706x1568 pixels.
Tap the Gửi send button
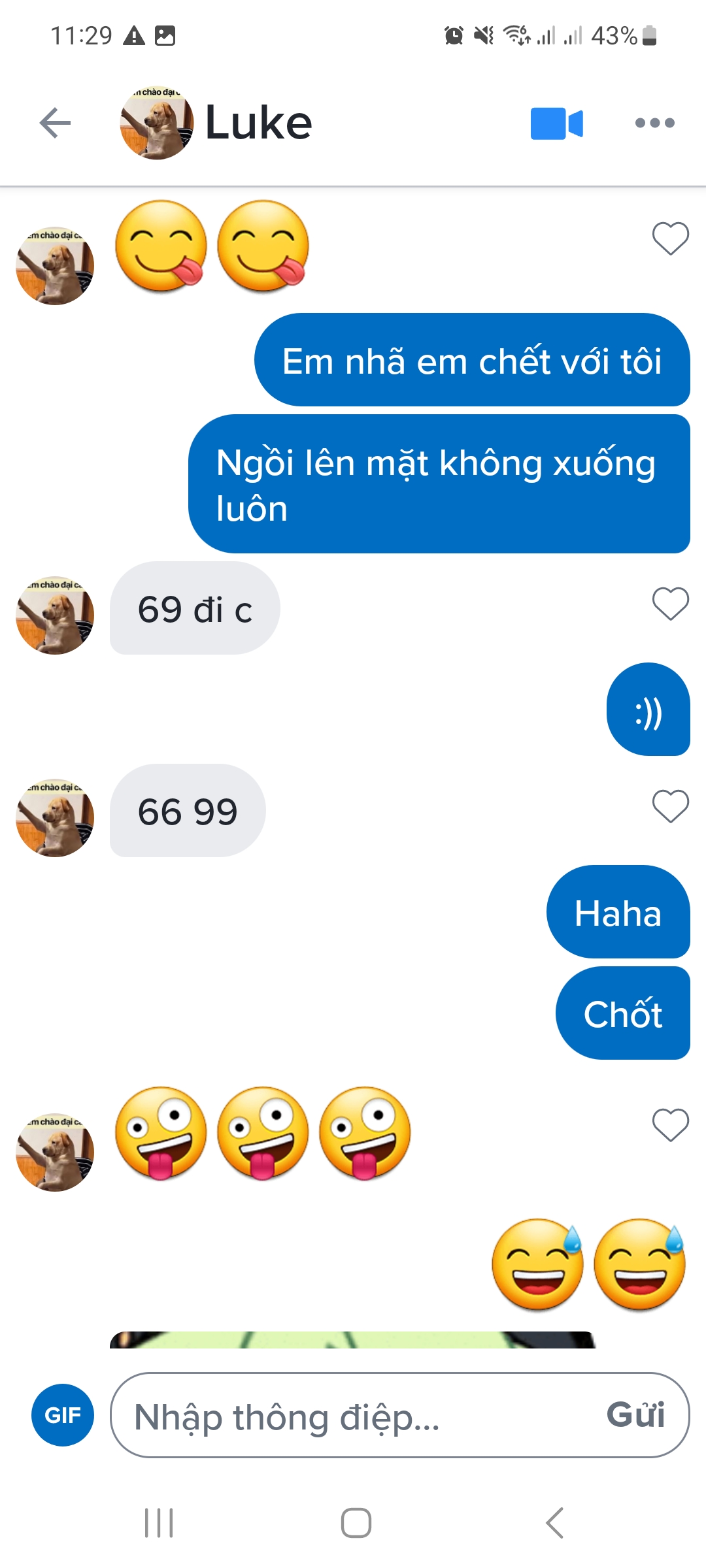635,1415
